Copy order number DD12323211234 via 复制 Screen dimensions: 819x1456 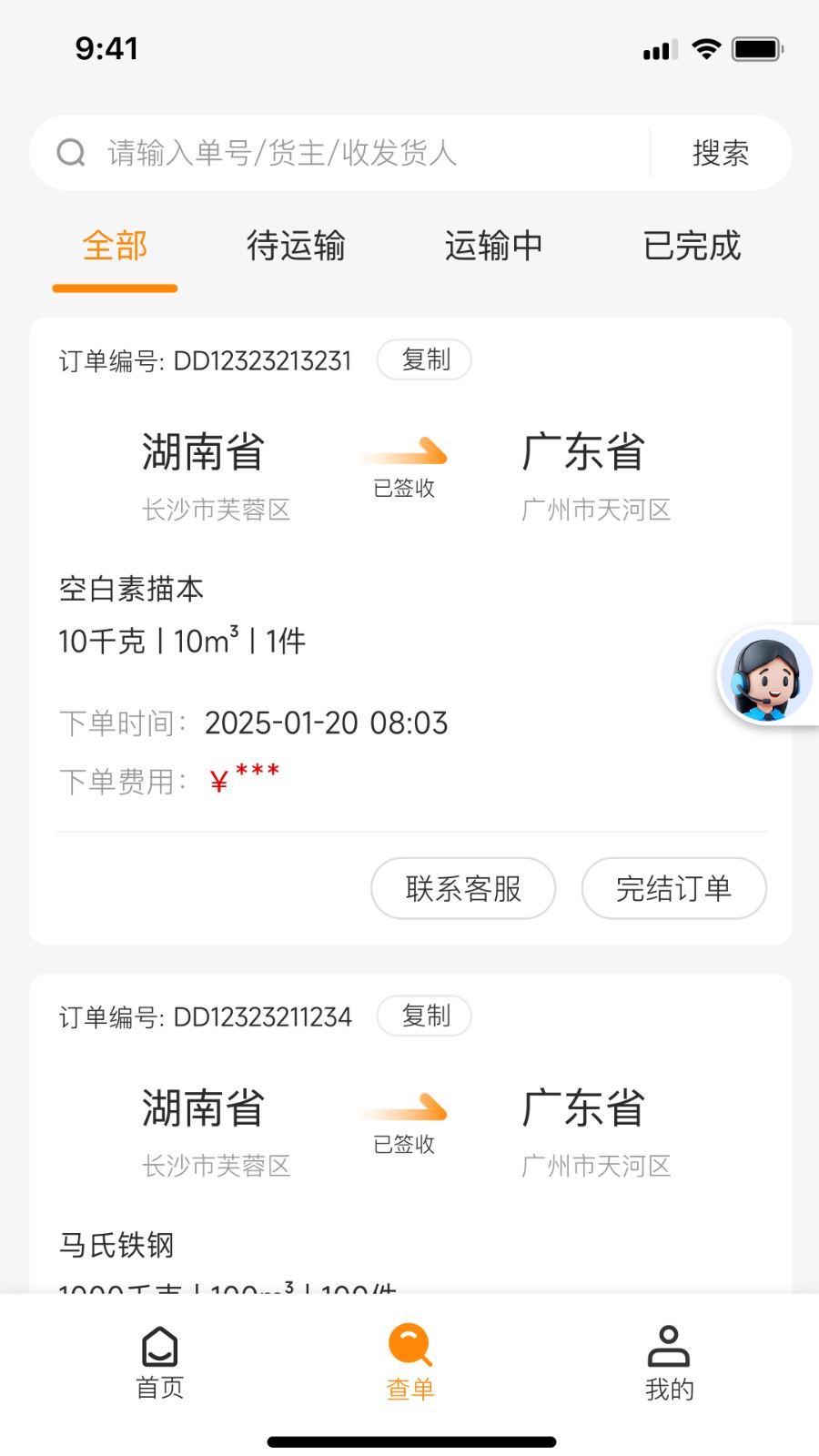coord(424,1016)
